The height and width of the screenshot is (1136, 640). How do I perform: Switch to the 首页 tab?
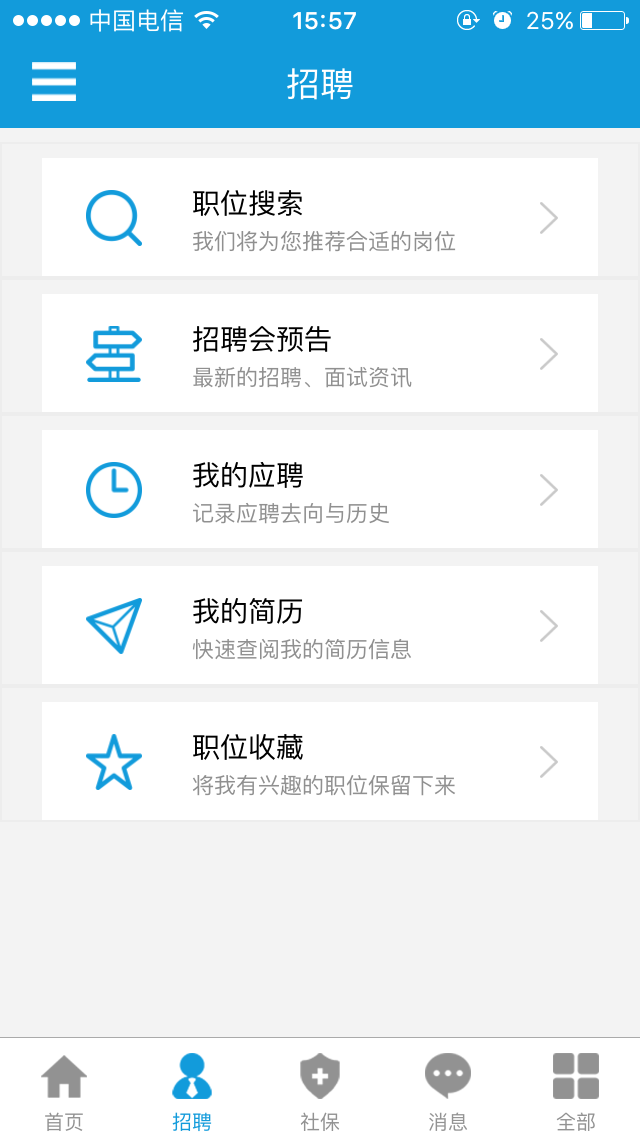(64, 1090)
